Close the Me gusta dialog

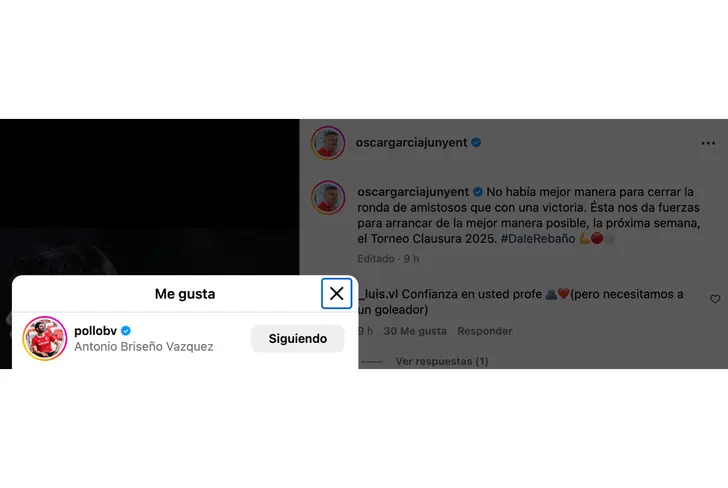(337, 293)
